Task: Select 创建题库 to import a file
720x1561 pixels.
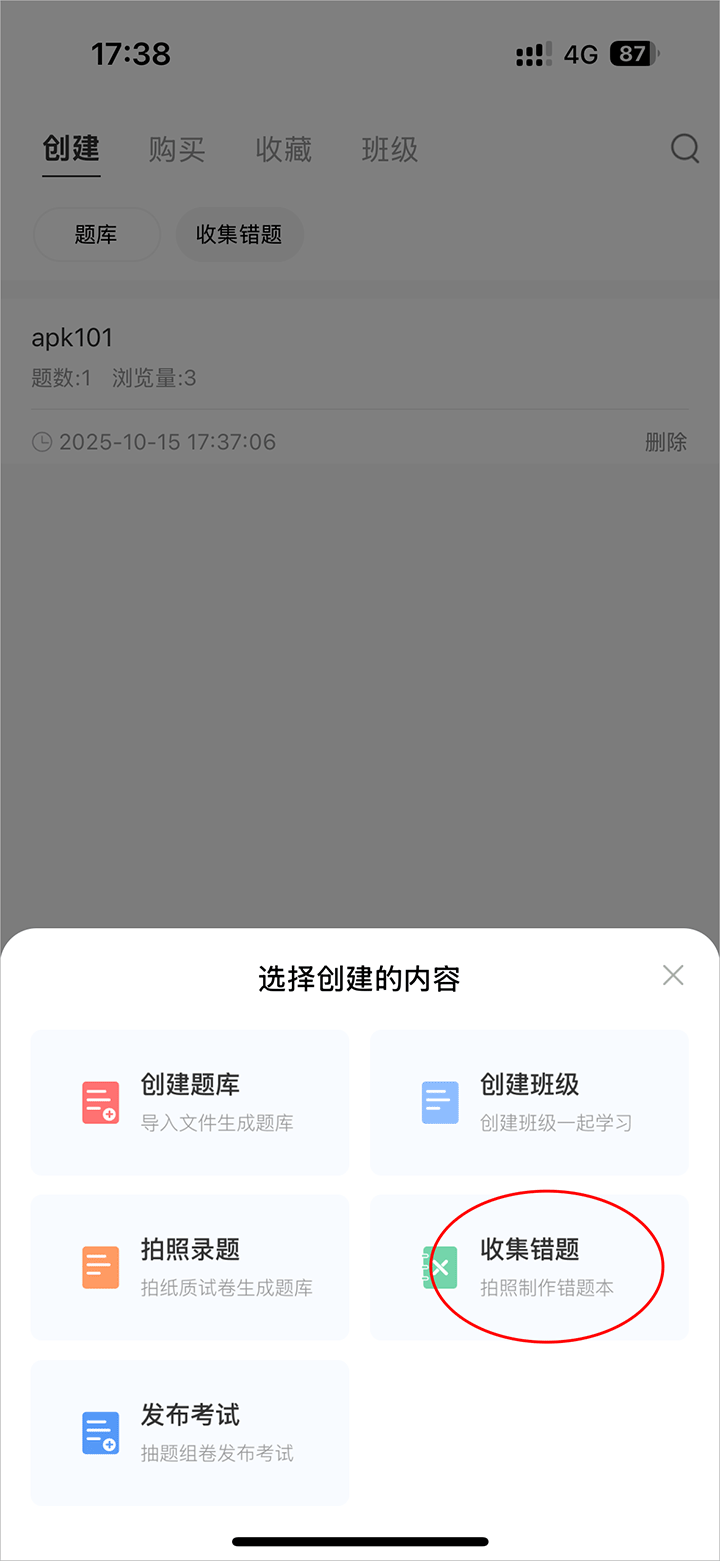Action: [190, 1102]
